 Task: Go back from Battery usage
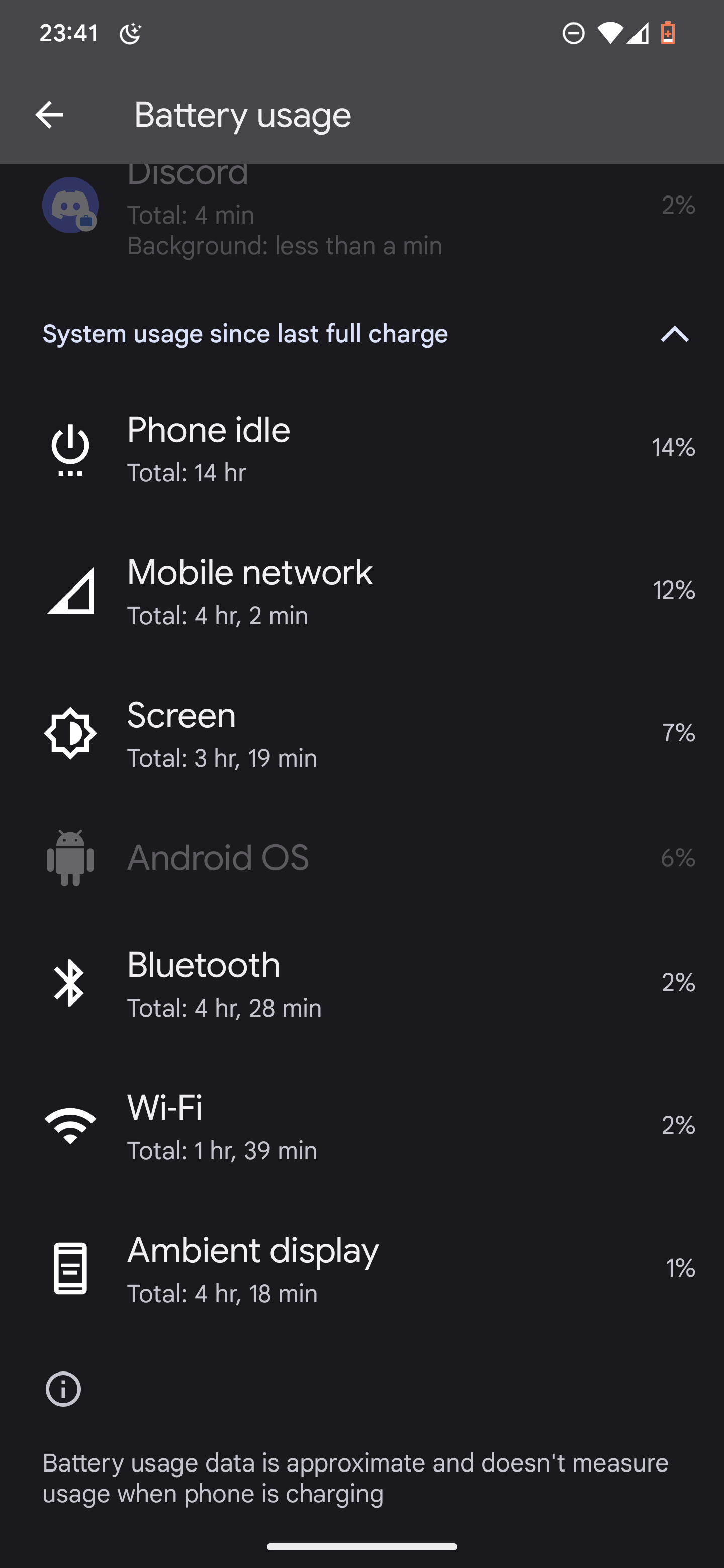pos(49,115)
